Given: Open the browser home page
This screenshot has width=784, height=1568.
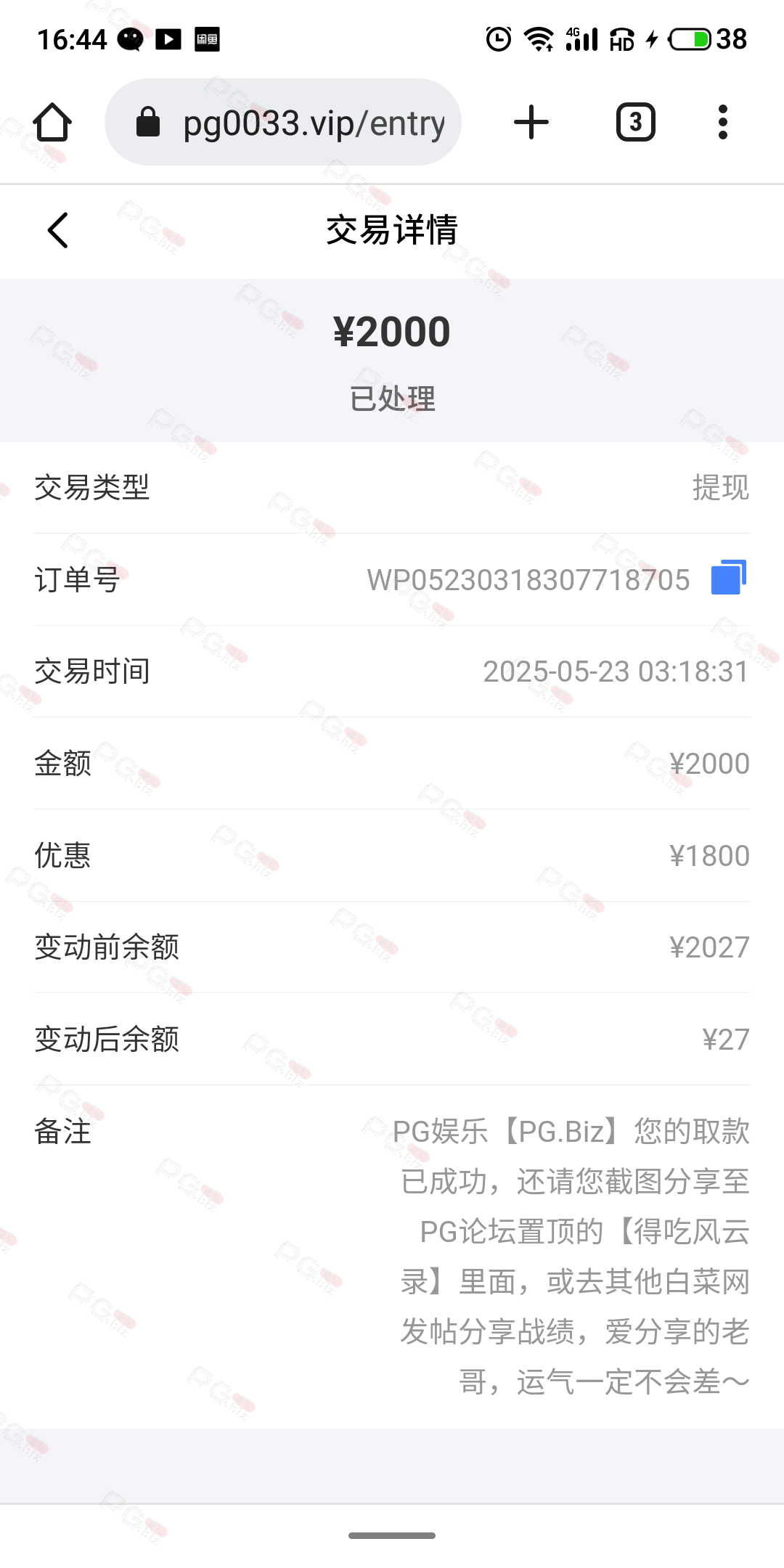Looking at the screenshot, I should [52, 122].
